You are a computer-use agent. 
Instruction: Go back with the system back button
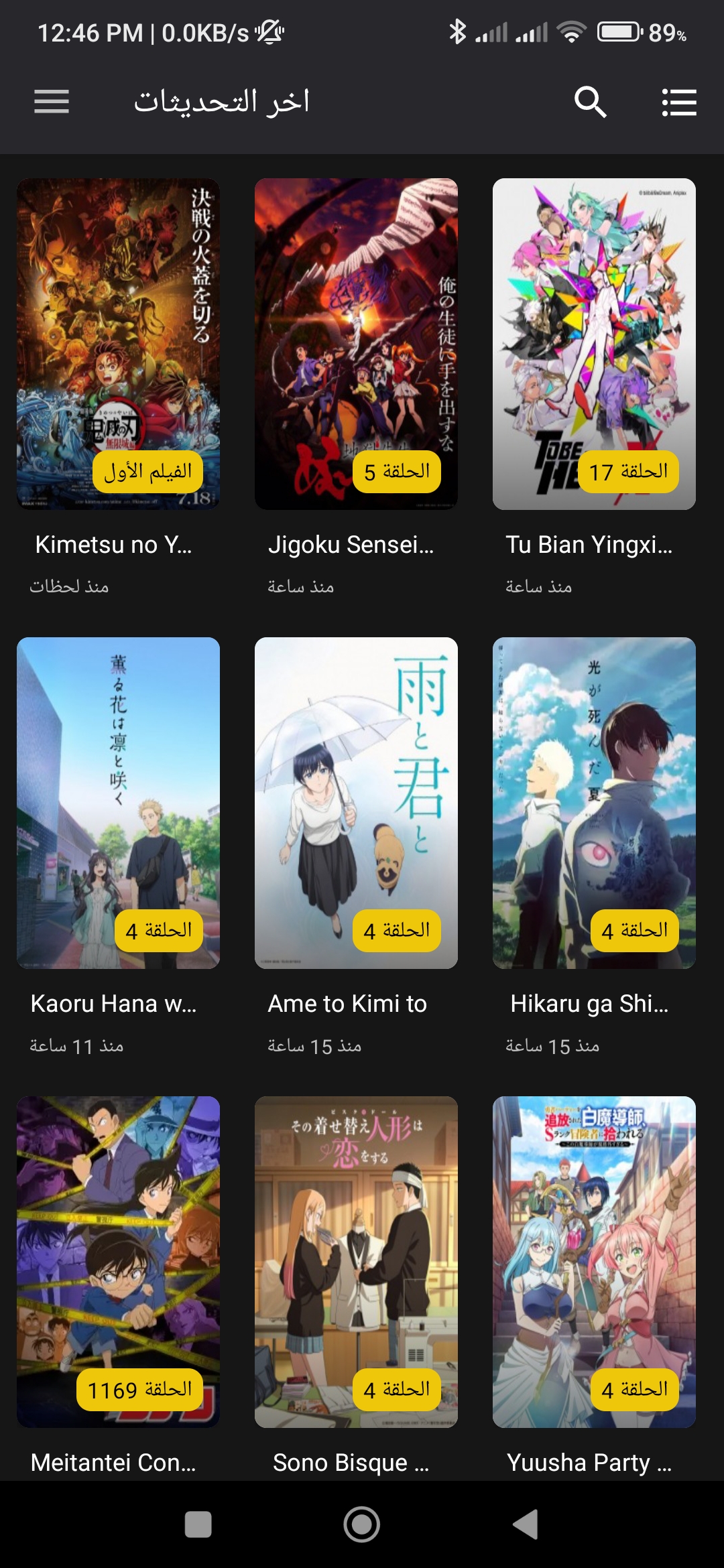click(526, 1524)
